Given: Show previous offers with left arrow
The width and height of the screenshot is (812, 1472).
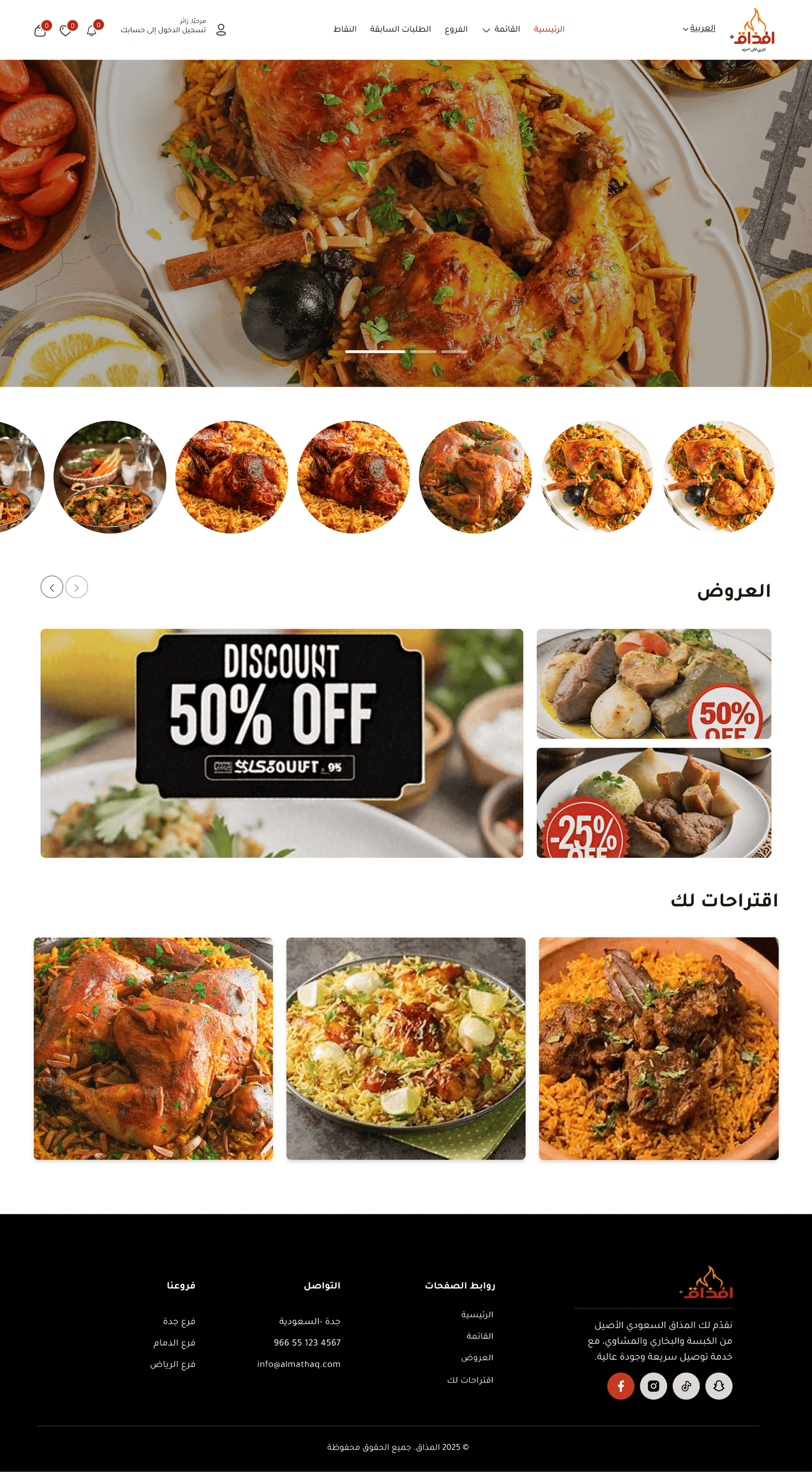Looking at the screenshot, I should (x=52, y=587).
